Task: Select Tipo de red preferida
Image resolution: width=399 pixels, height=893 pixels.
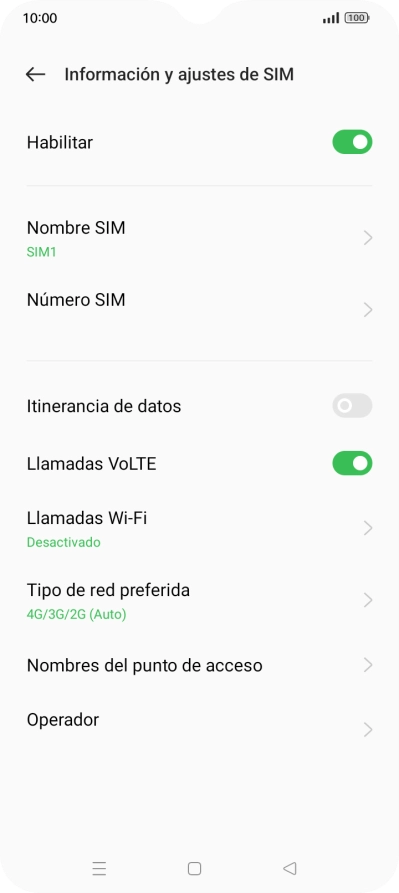Action: click(x=199, y=600)
